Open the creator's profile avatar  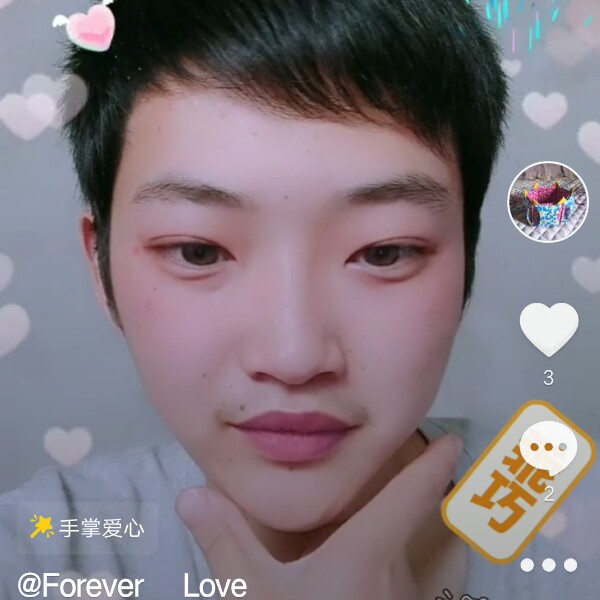click(x=548, y=202)
